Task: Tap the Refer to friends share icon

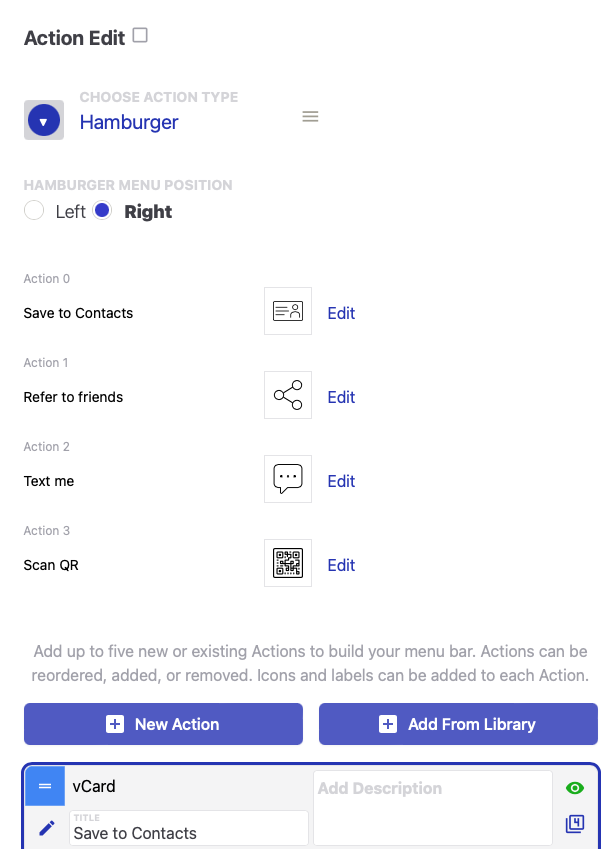Action: (x=288, y=395)
